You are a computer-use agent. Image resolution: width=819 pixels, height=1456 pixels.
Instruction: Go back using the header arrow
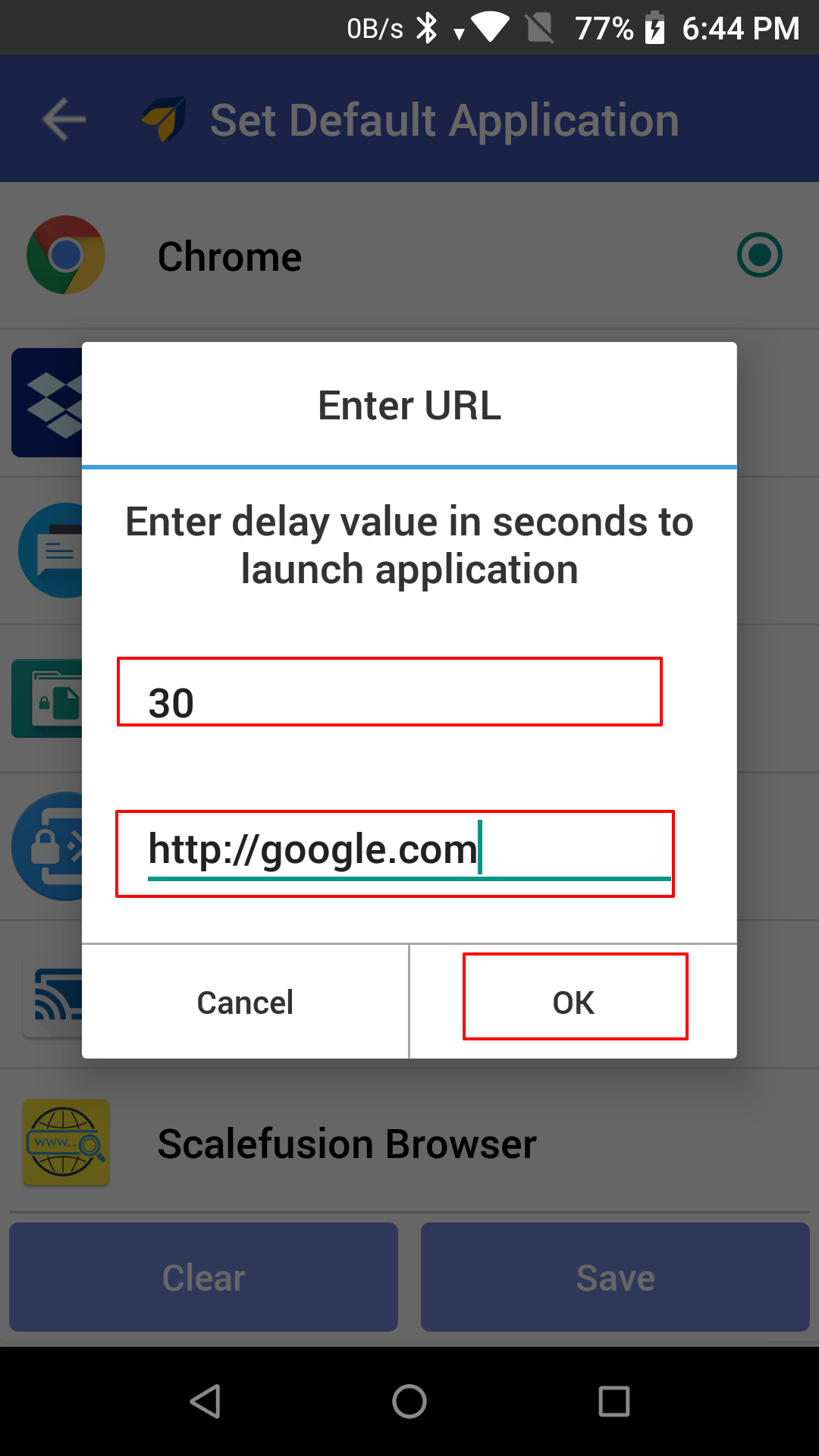click(64, 120)
